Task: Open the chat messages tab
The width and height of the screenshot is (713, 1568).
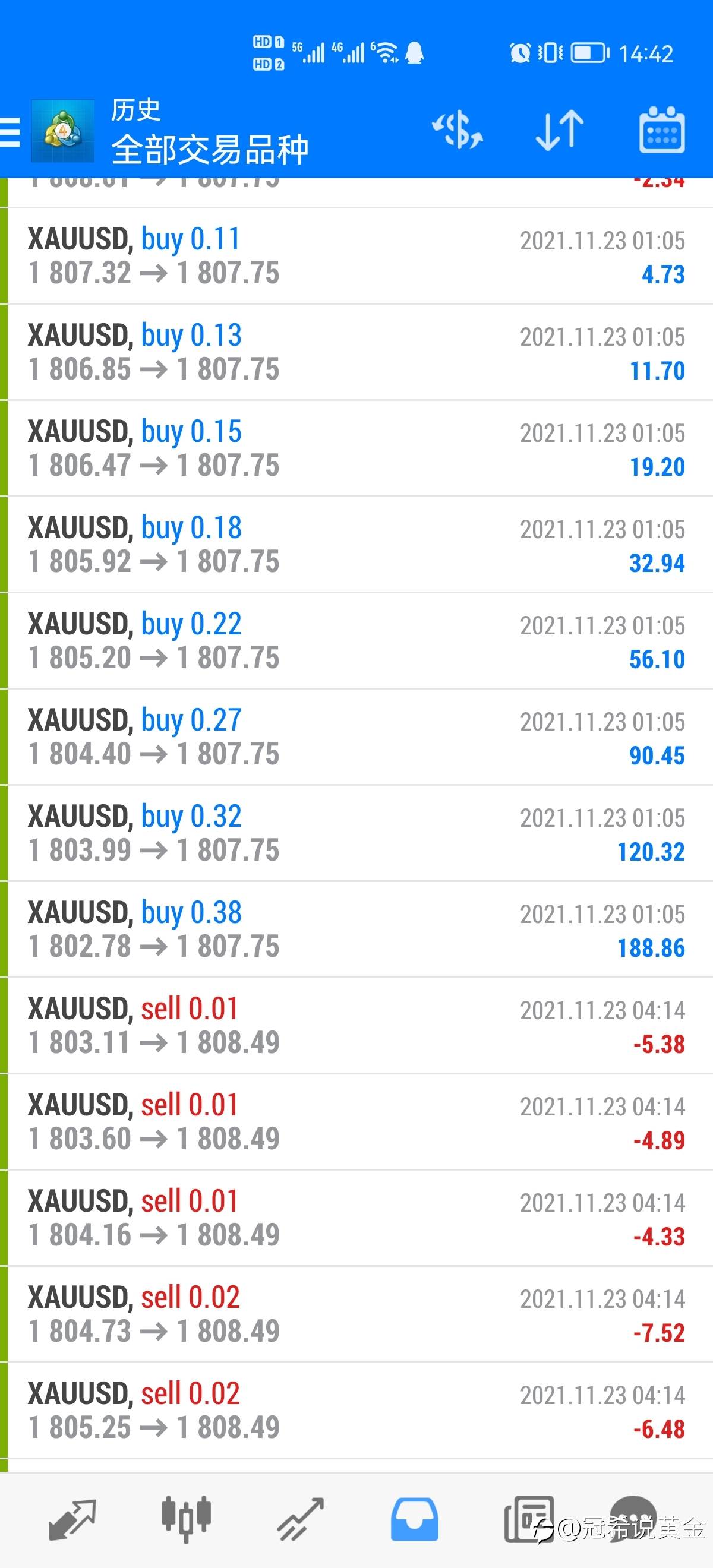Action: pyautogui.click(x=633, y=1519)
